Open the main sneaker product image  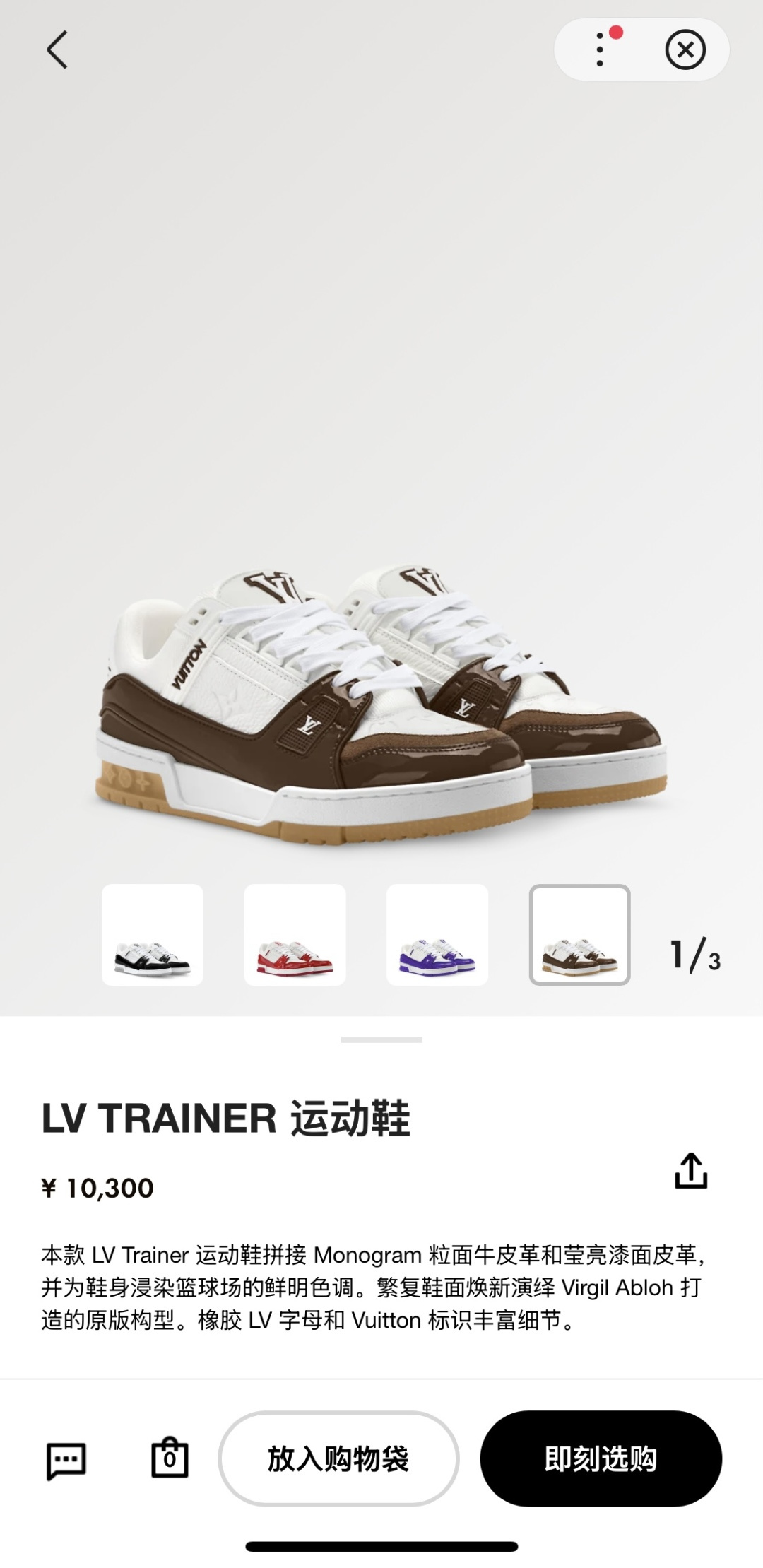381,707
